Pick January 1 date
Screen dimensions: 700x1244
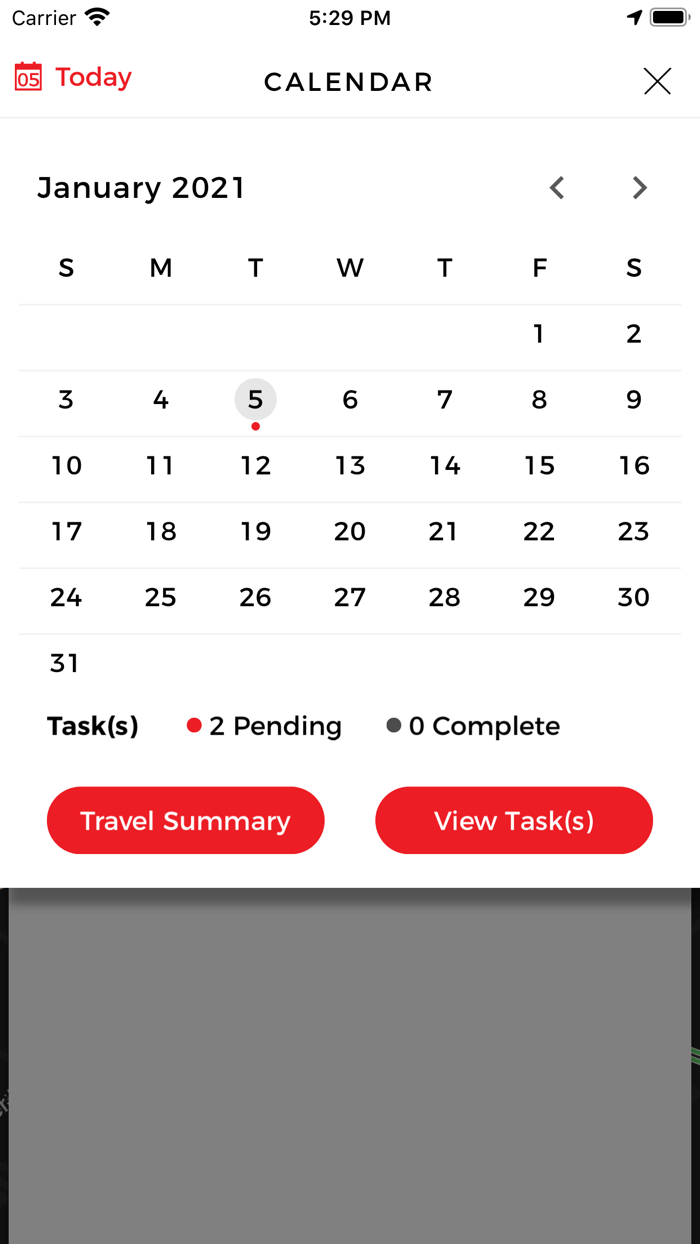pos(539,334)
